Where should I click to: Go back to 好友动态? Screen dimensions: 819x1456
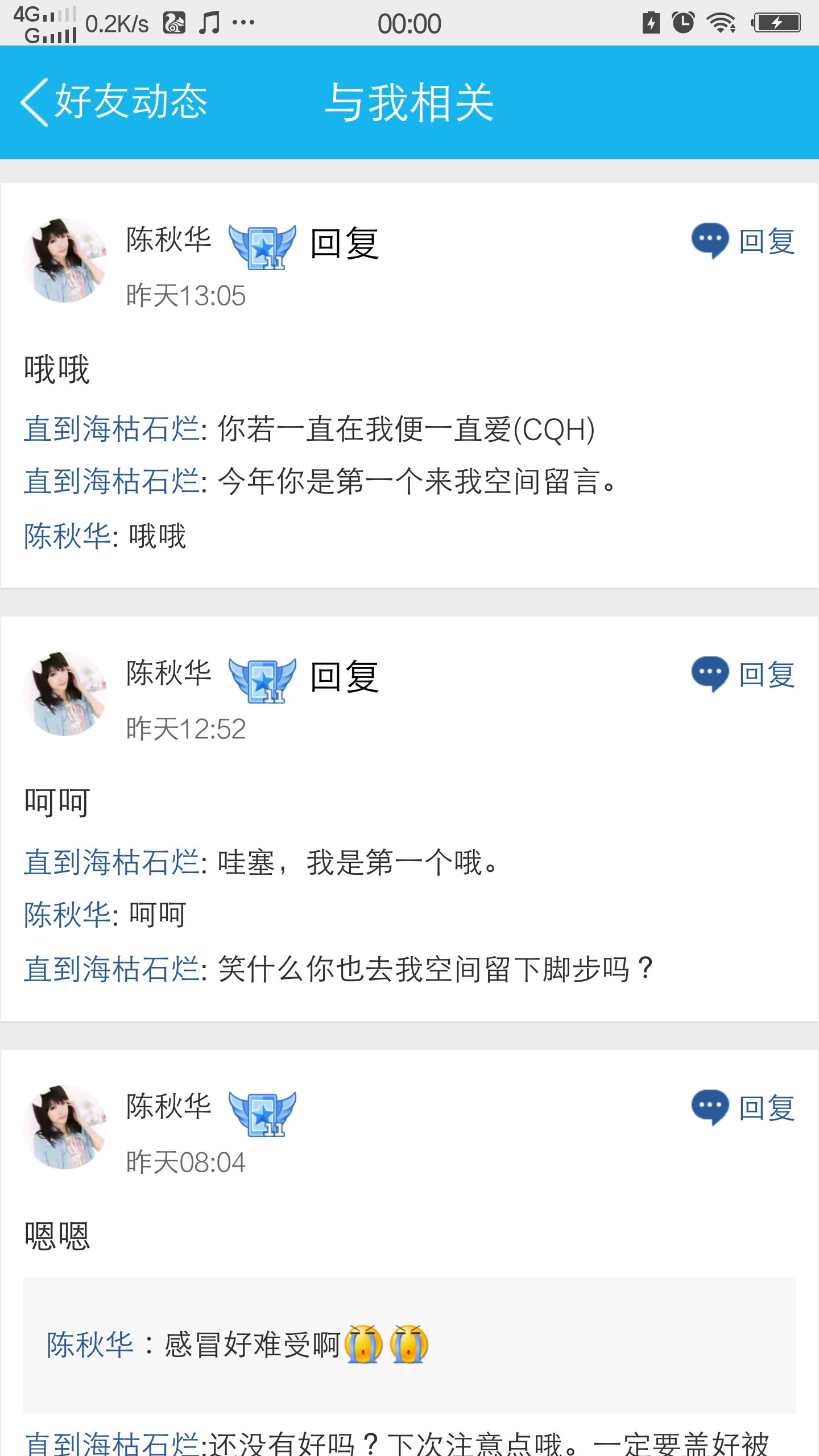[114, 102]
